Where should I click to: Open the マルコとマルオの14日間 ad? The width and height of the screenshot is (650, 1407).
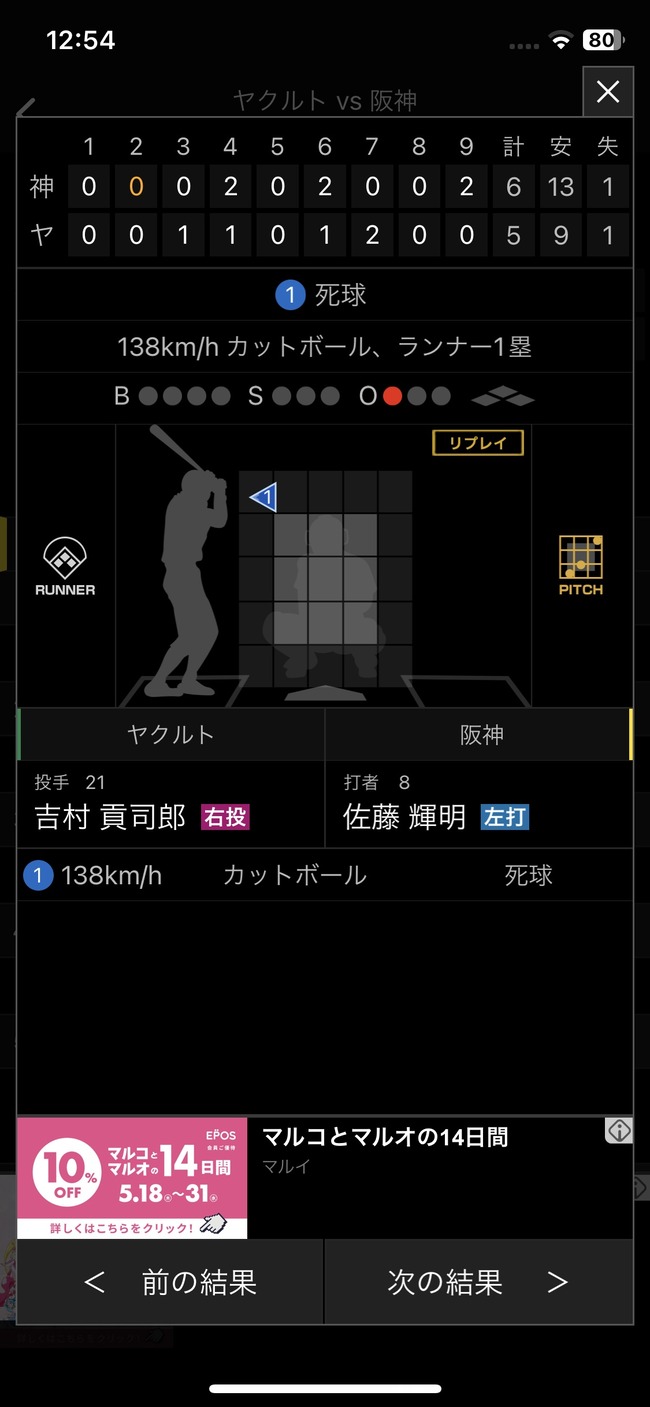pos(384,1137)
